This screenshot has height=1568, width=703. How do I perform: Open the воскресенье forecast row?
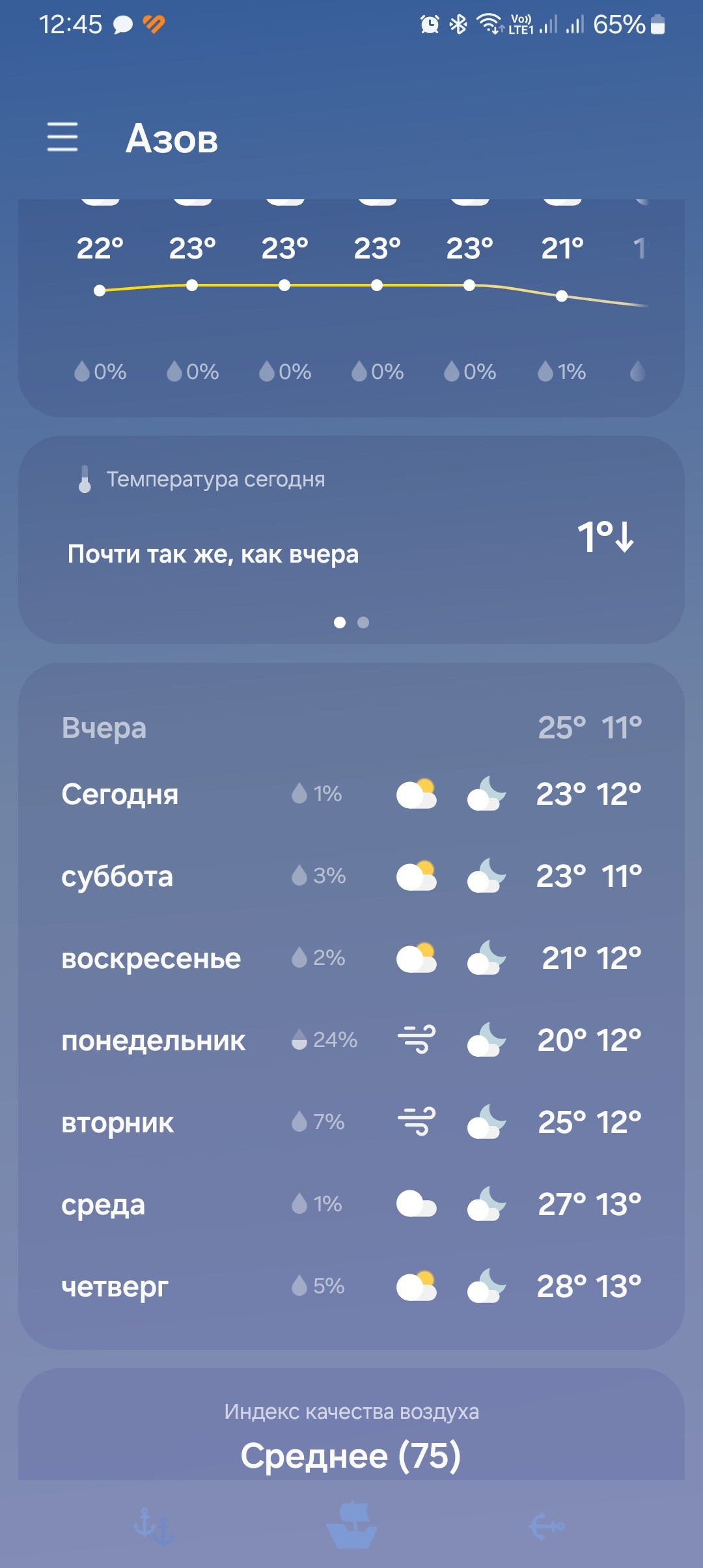351,959
